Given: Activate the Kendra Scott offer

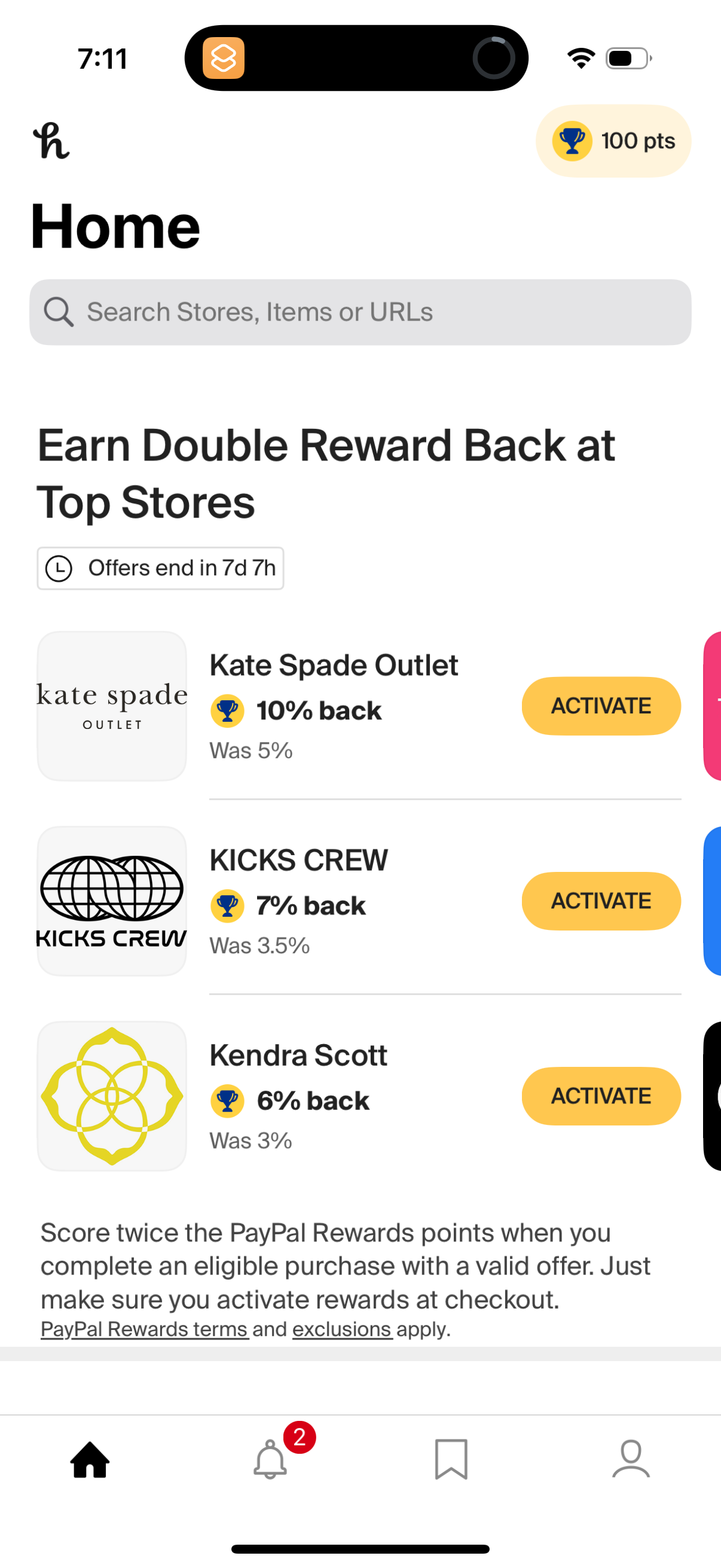Looking at the screenshot, I should click(600, 1096).
